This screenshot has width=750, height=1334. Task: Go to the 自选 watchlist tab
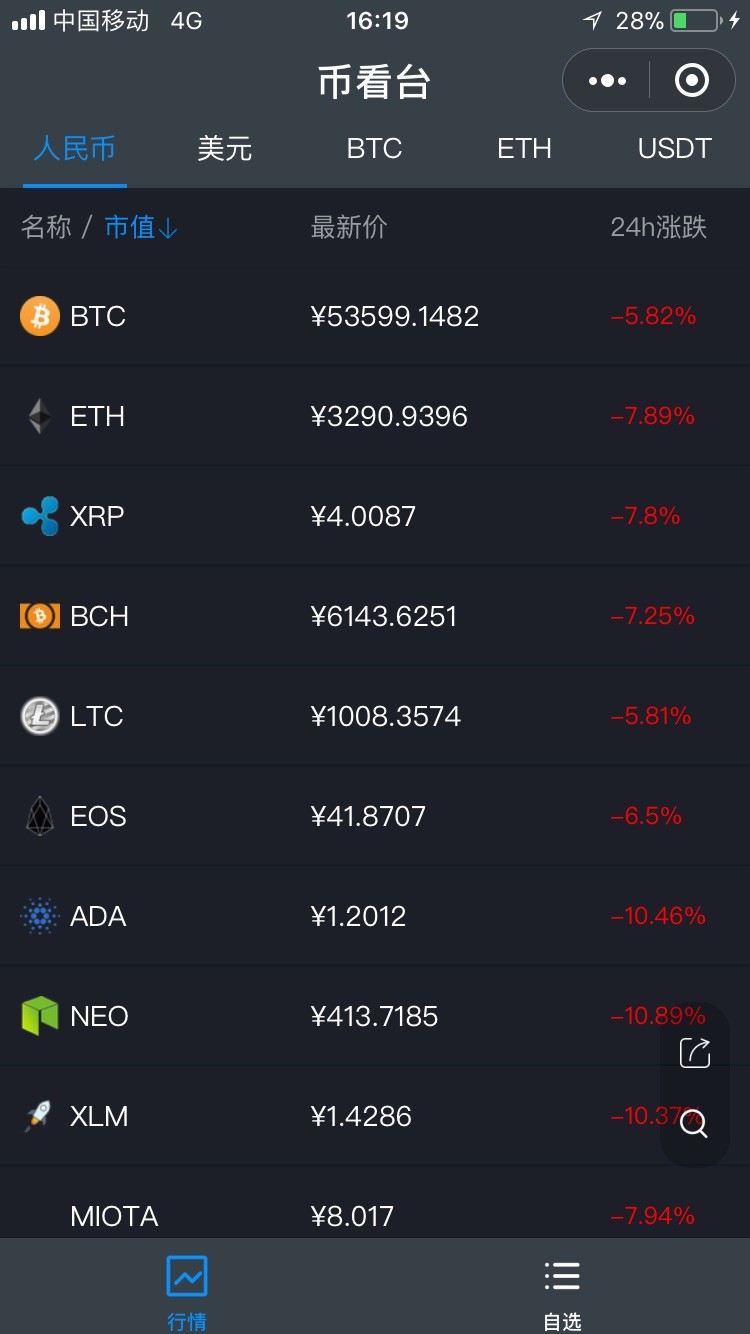[x=562, y=1294]
